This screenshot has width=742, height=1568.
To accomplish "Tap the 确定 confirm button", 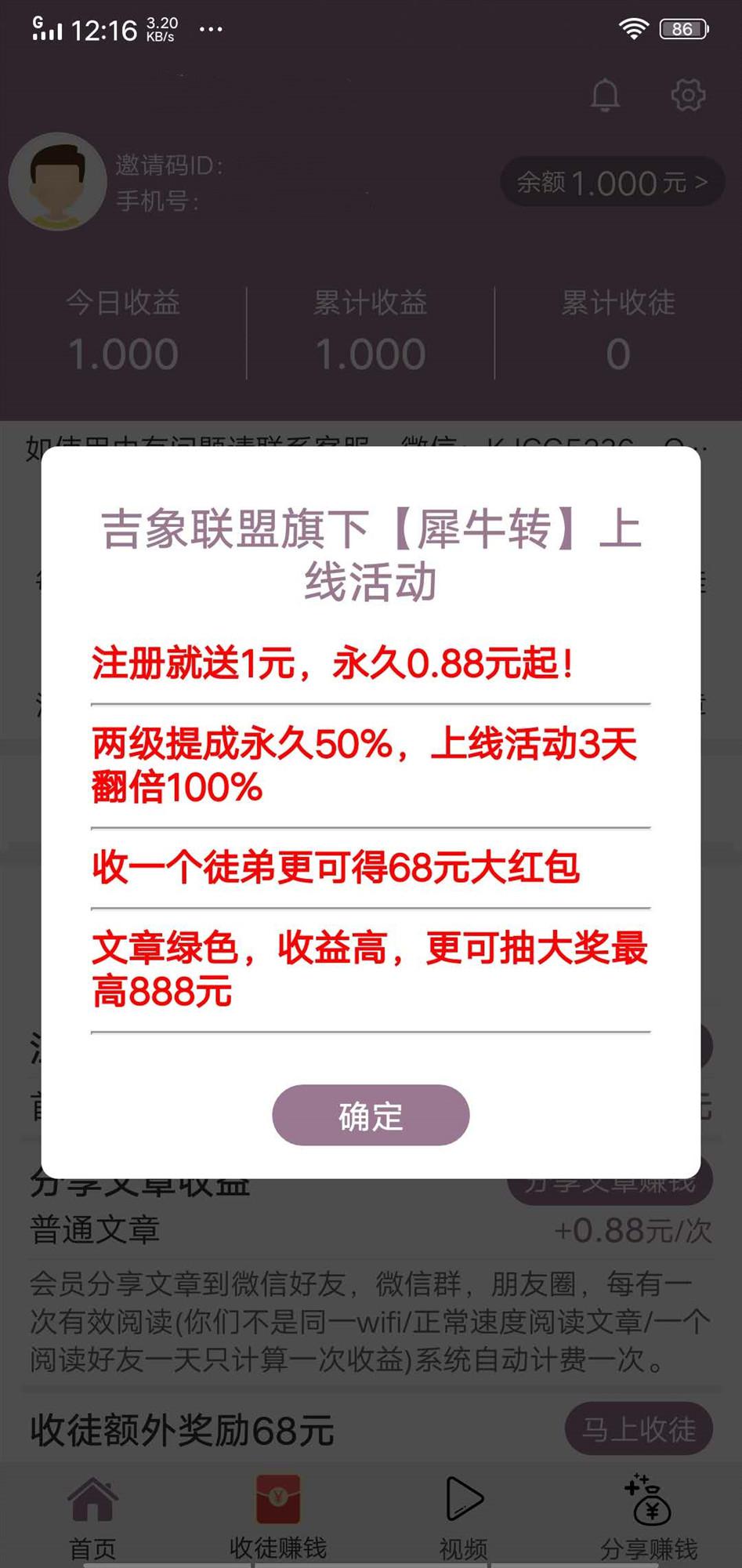I will [x=370, y=1116].
